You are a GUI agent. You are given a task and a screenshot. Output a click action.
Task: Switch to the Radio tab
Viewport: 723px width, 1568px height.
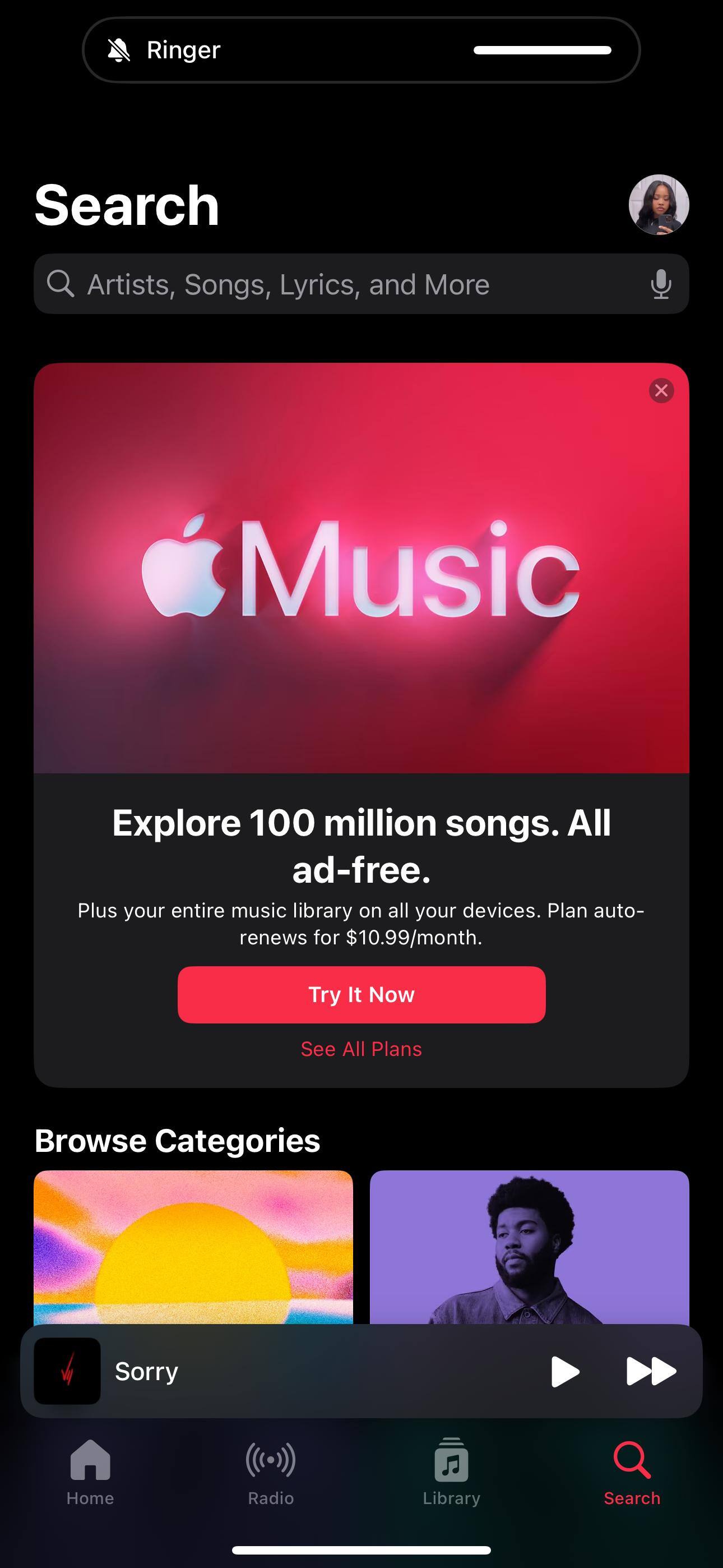click(271, 1472)
